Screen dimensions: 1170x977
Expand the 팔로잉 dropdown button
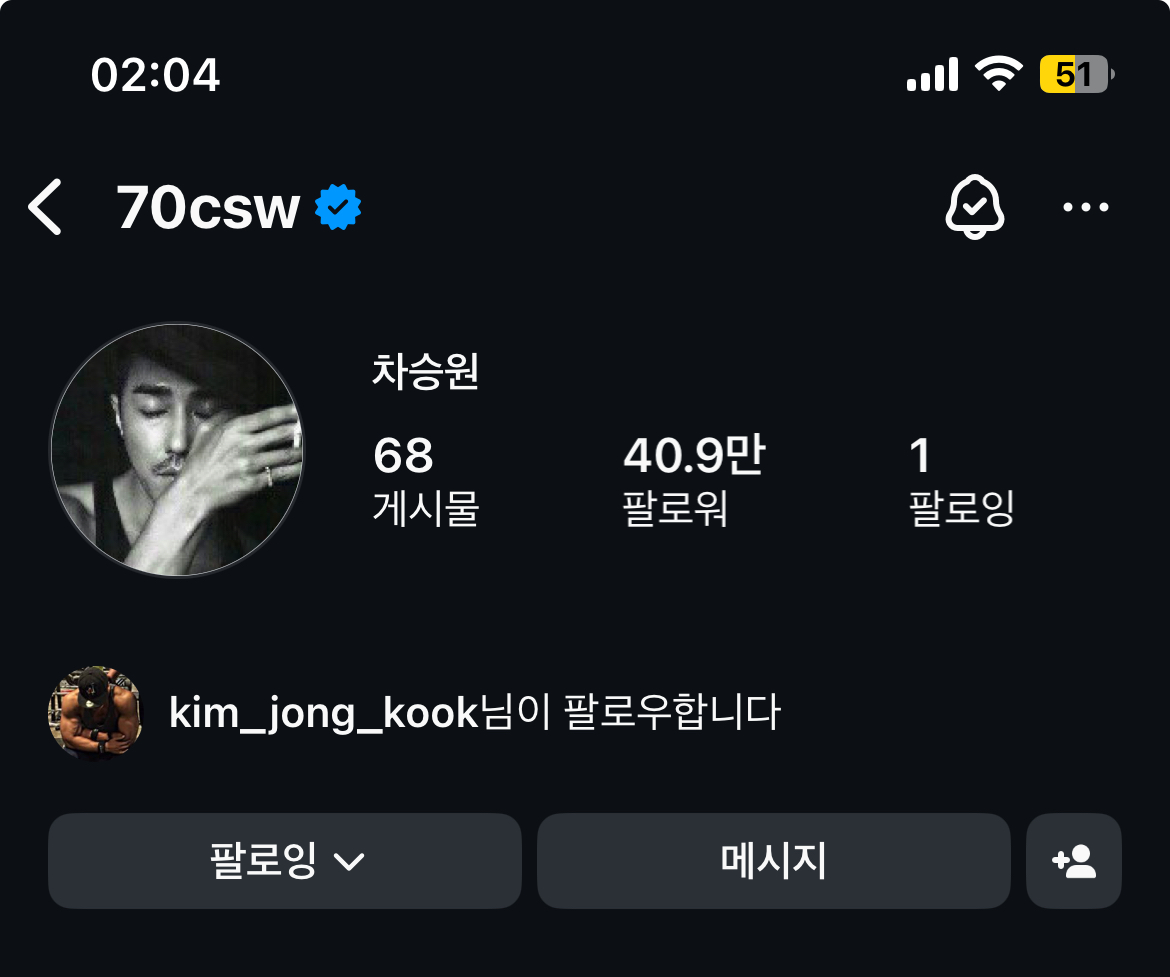tap(285, 861)
